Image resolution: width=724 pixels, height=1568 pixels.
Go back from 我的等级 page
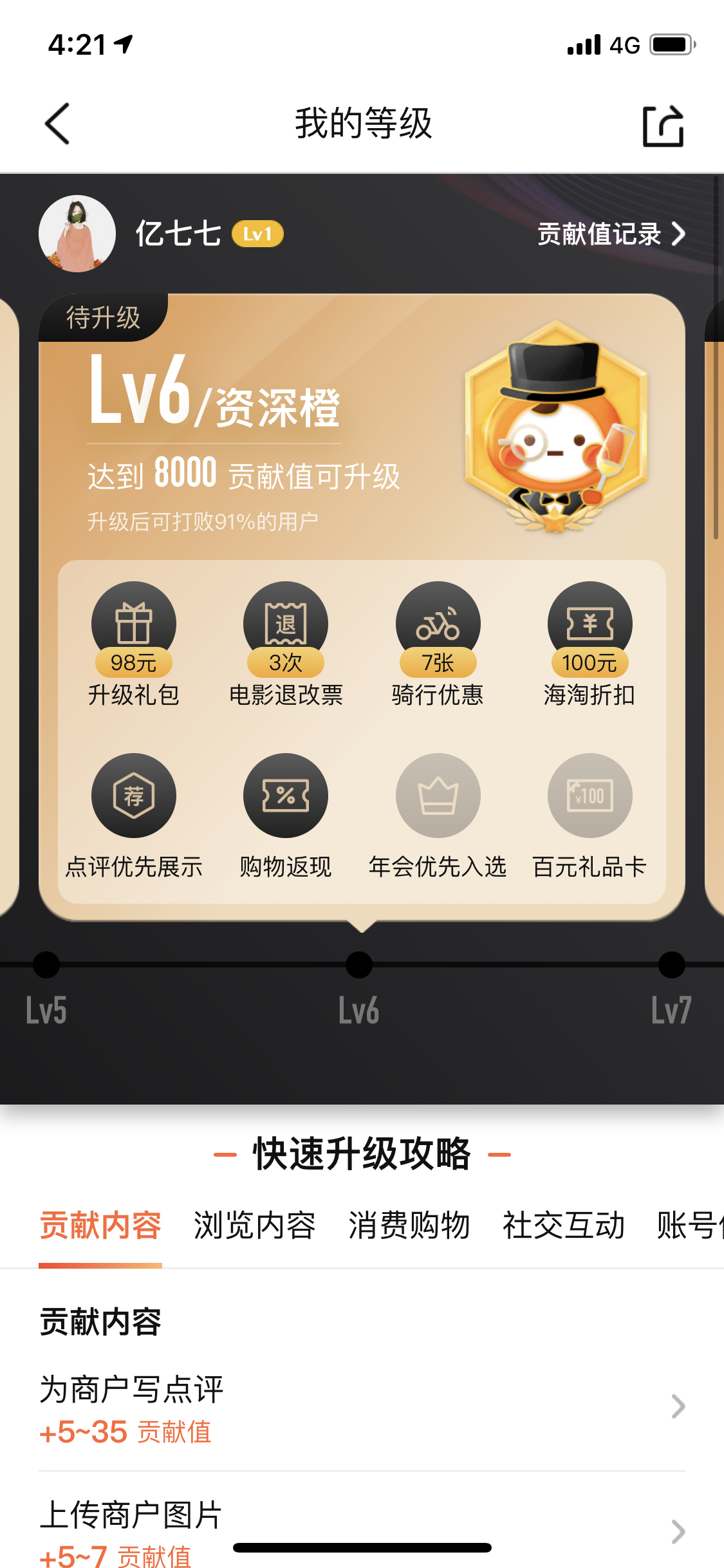pos(57,124)
